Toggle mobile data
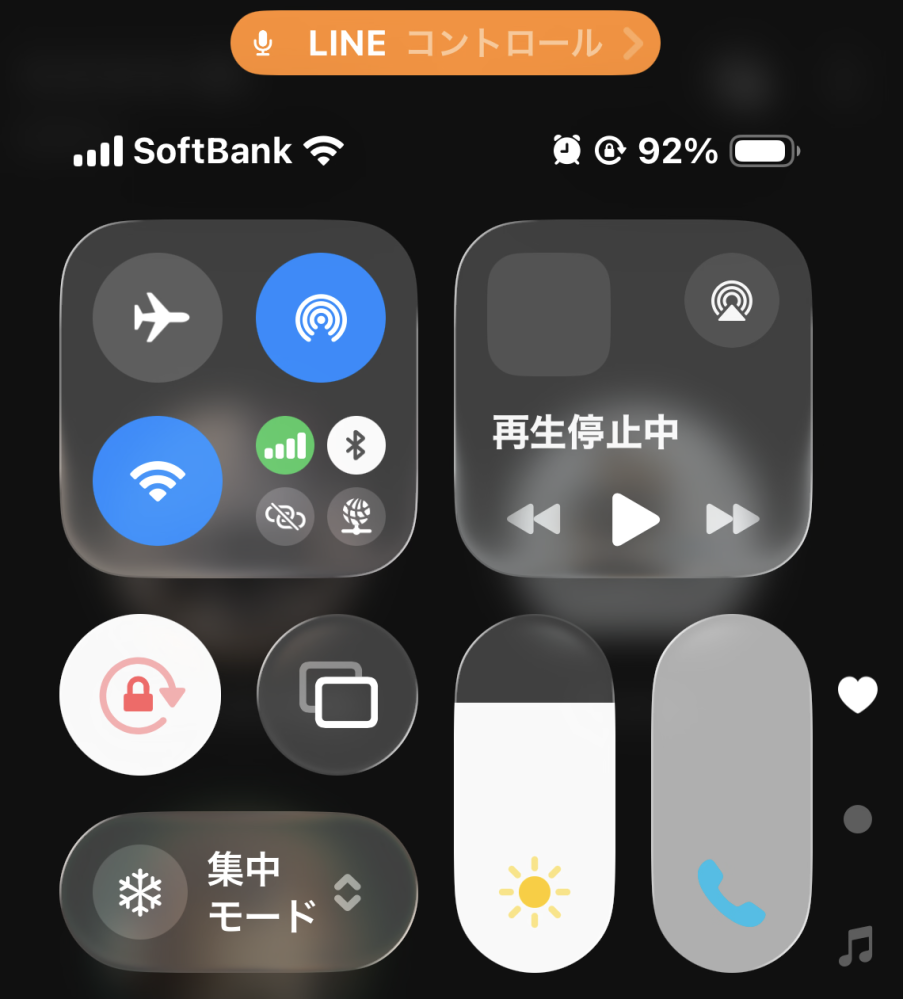This screenshot has height=999, width=903. point(285,445)
